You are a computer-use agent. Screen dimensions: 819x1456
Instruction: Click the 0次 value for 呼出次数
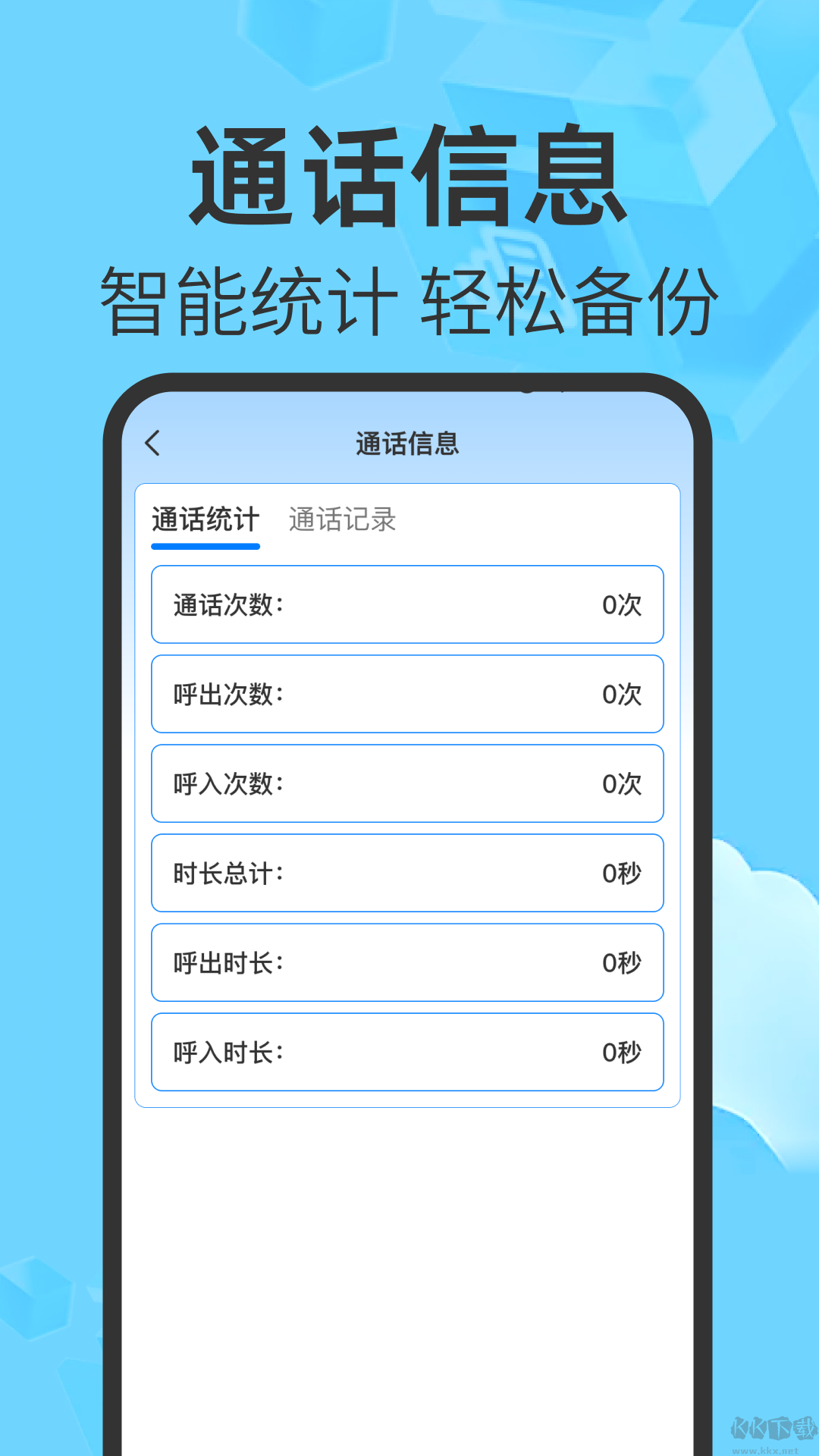point(622,694)
